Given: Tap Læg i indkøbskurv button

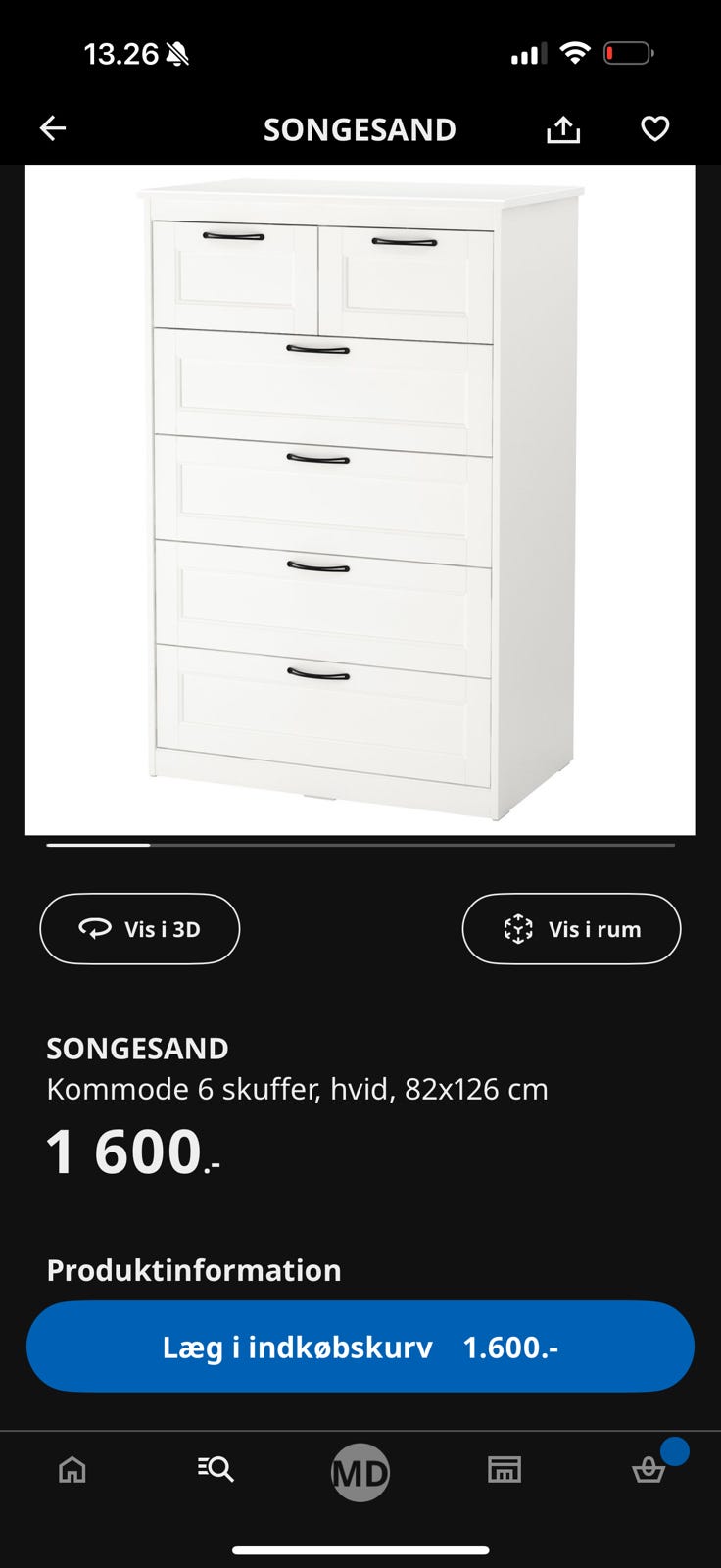Looking at the screenshot, I should 360,1347.
